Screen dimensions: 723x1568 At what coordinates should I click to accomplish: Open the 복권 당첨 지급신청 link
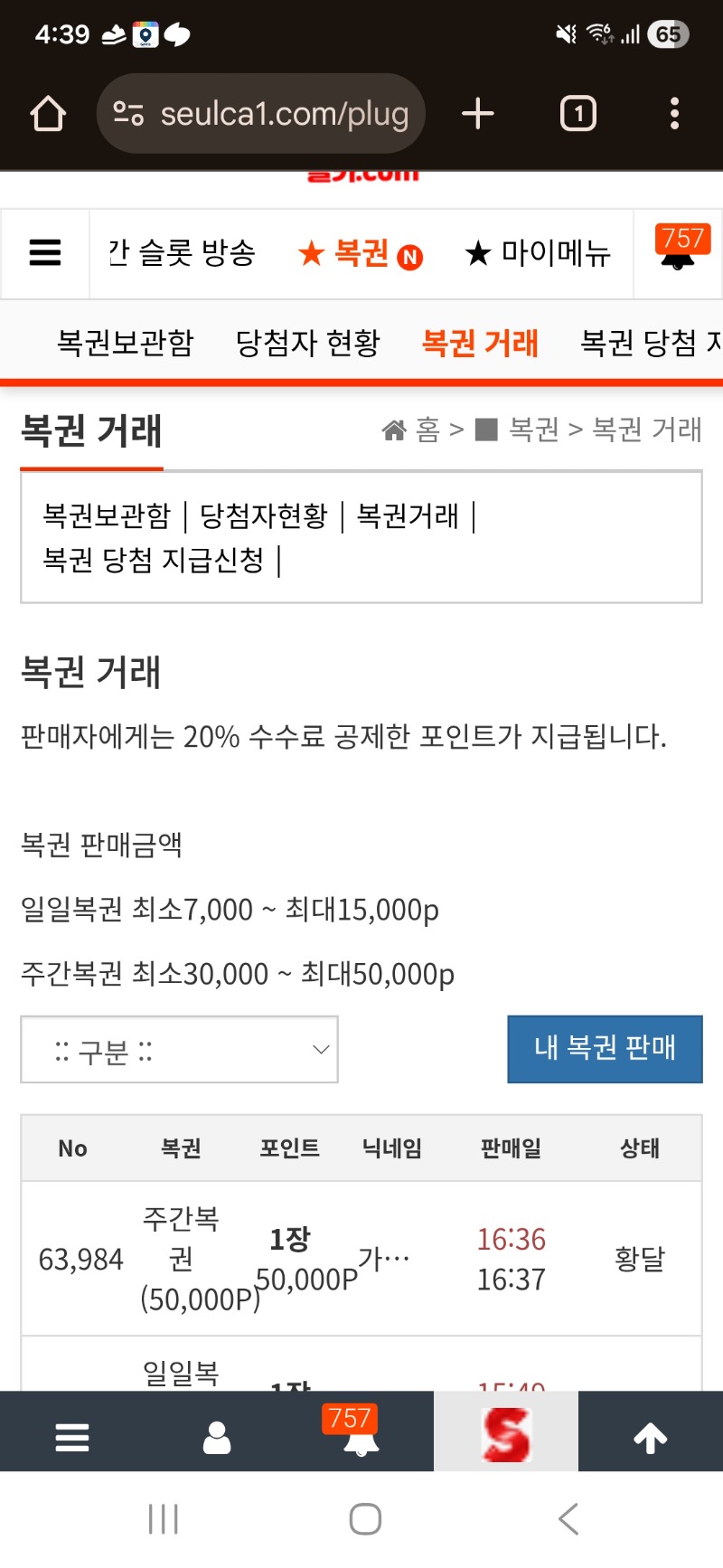(154, 560)
